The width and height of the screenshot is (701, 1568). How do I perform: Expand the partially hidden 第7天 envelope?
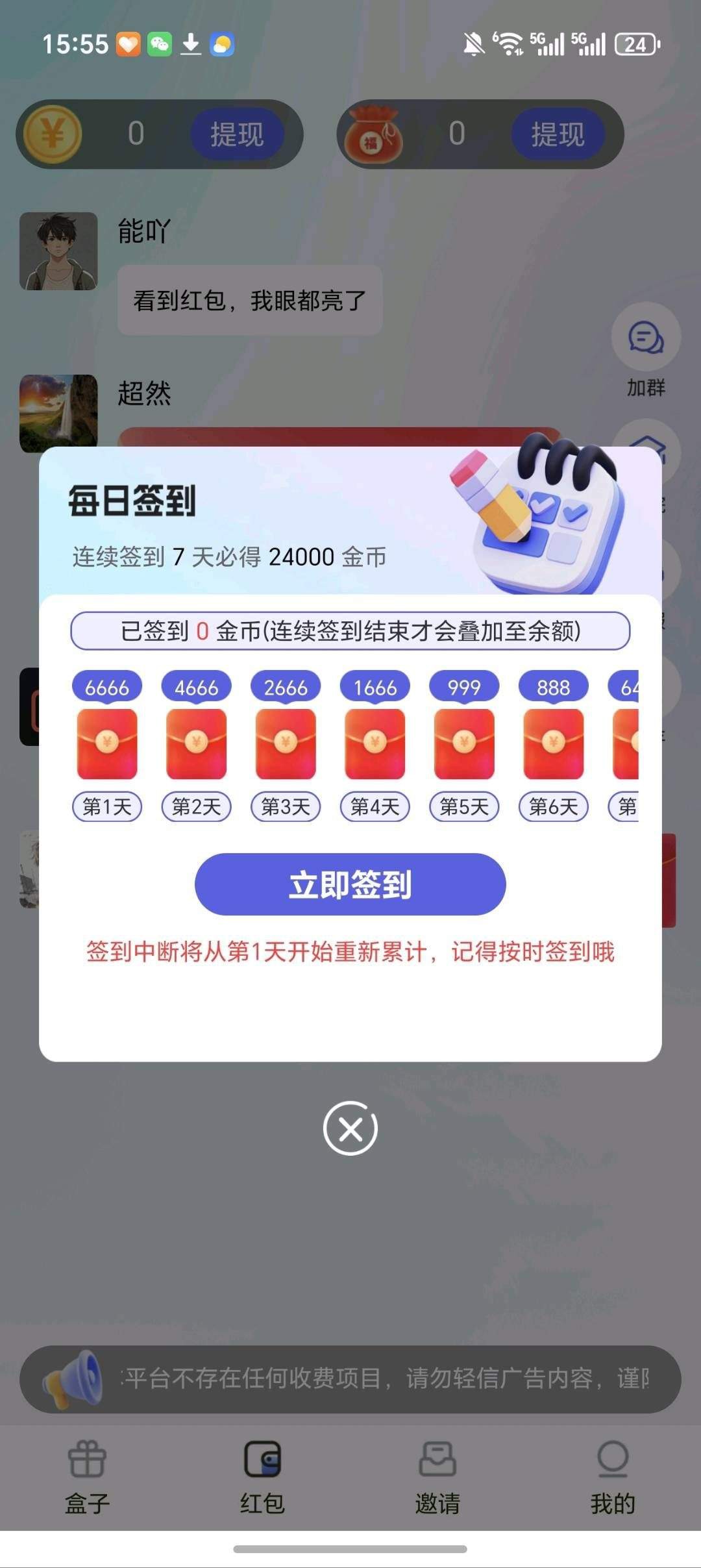(x=626, y=743)
